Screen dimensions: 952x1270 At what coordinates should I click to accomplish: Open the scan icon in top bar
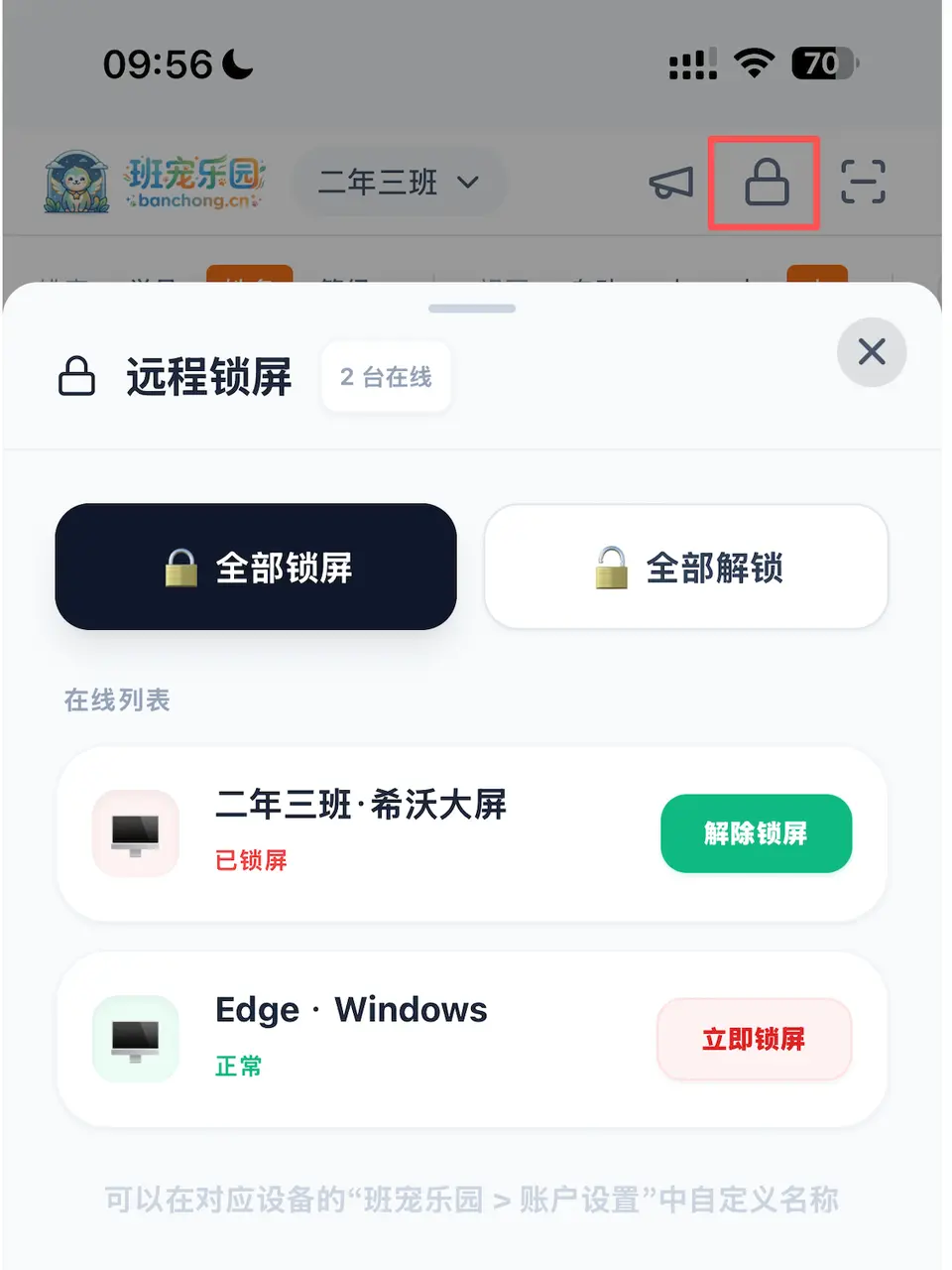(863, 183)
